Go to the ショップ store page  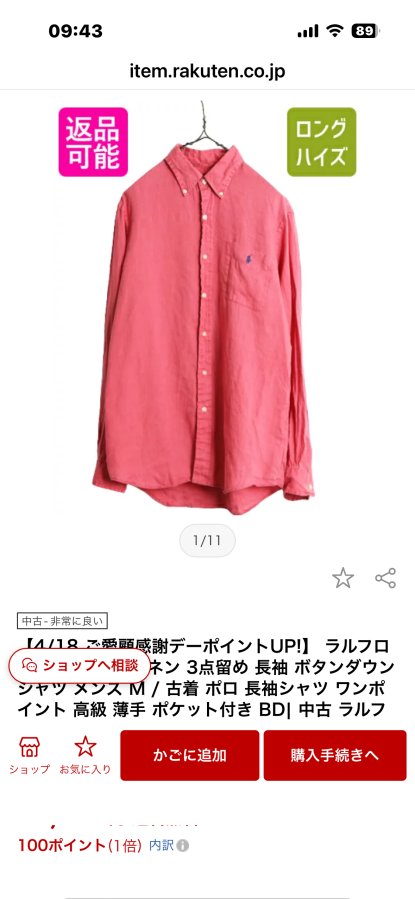pos(29,756)
